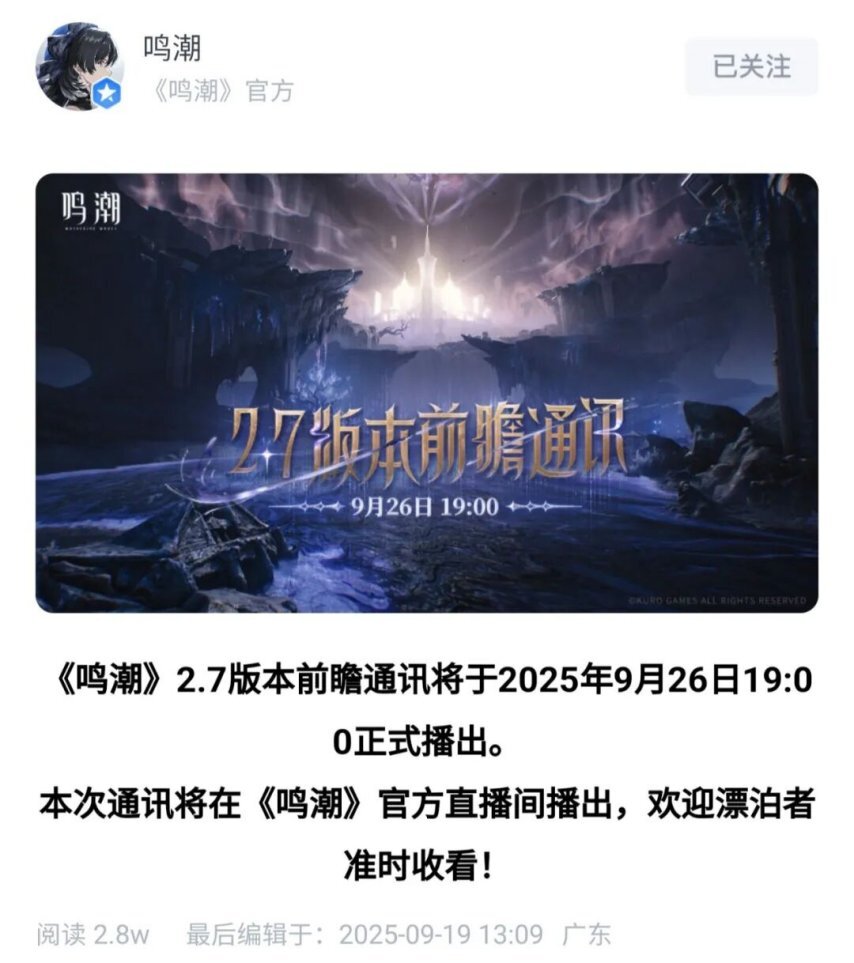854x963 pixels.
Task: Open the 2.7版本前瞻通讯 banner image
Action: 427,392
